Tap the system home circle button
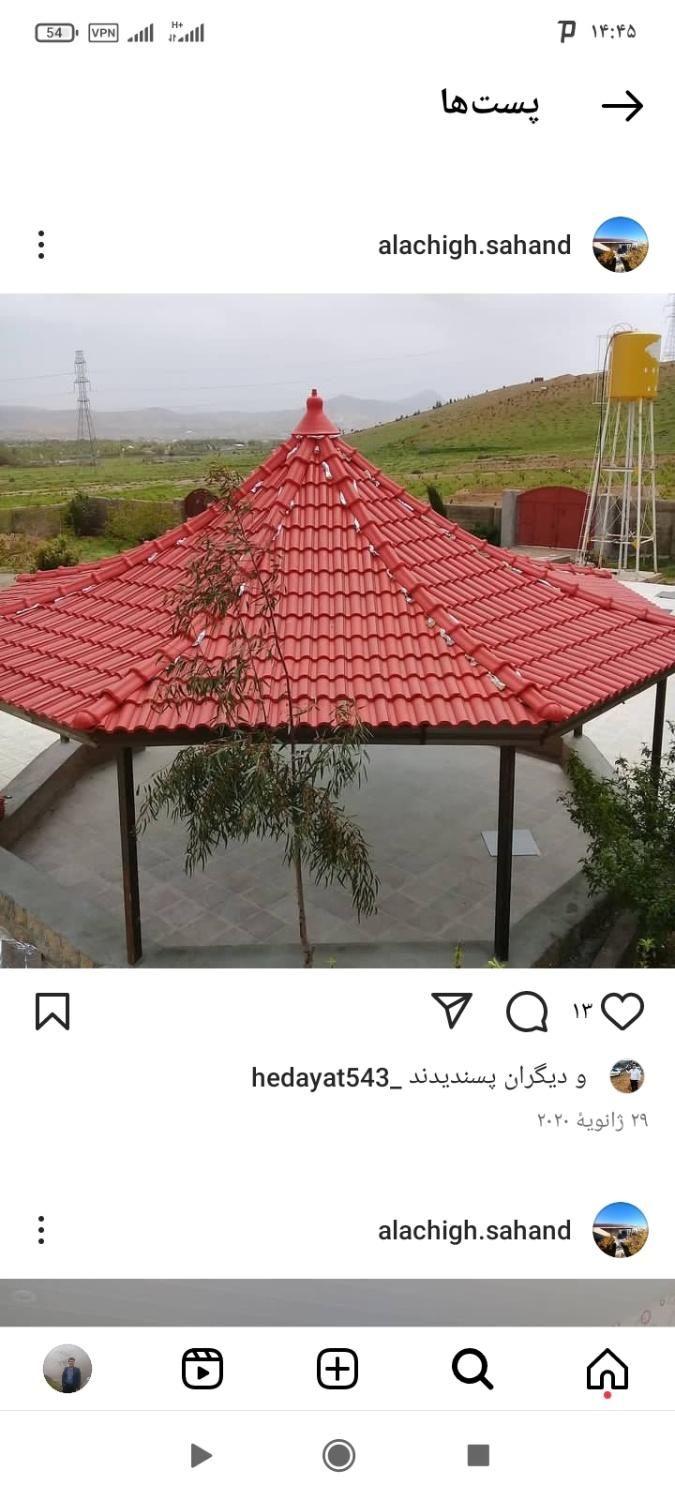The width and height of the screenshot is (675, 1500). click(338, 1455)
